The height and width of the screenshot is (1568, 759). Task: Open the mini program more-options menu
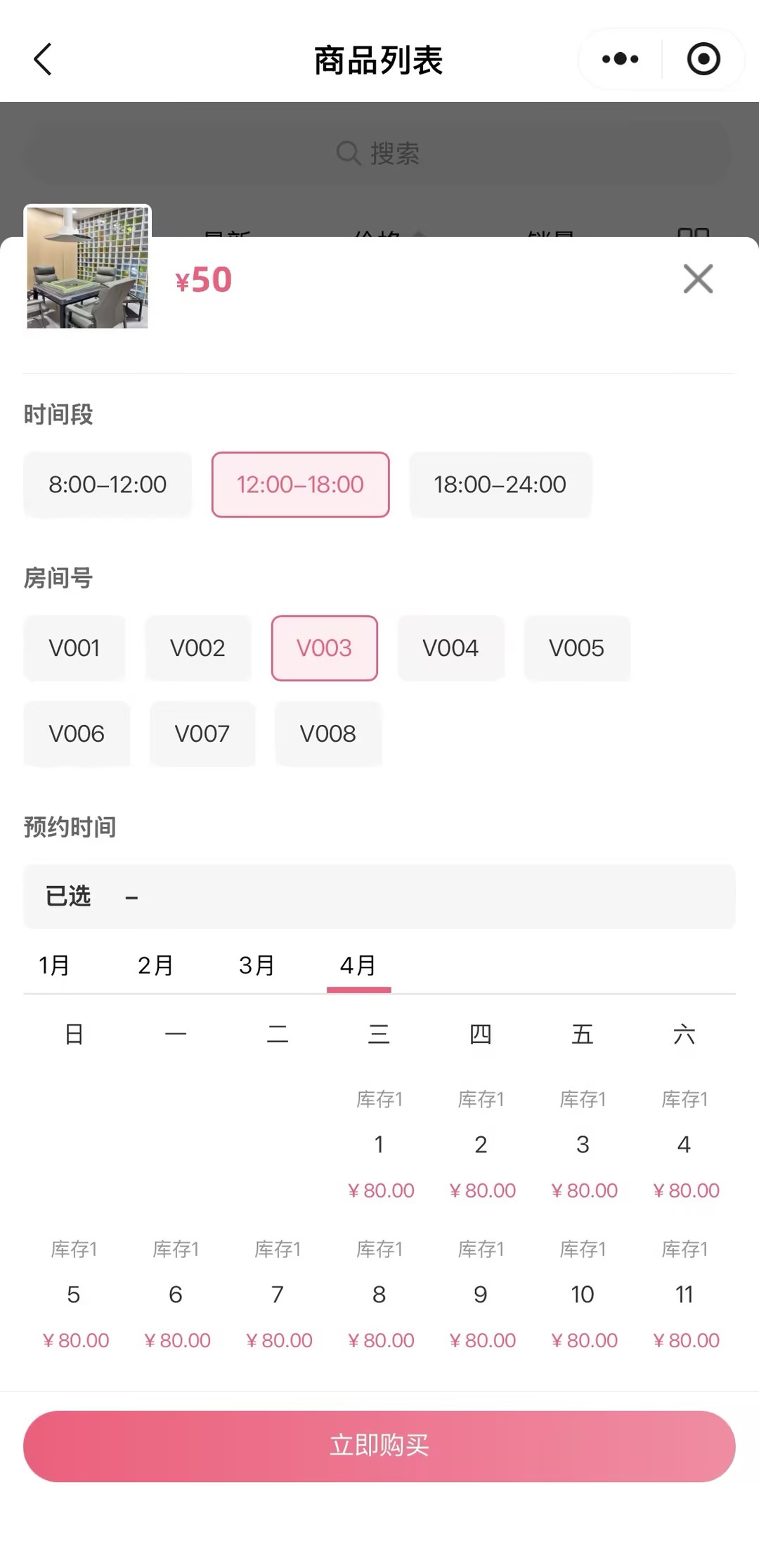pos(620,59)
